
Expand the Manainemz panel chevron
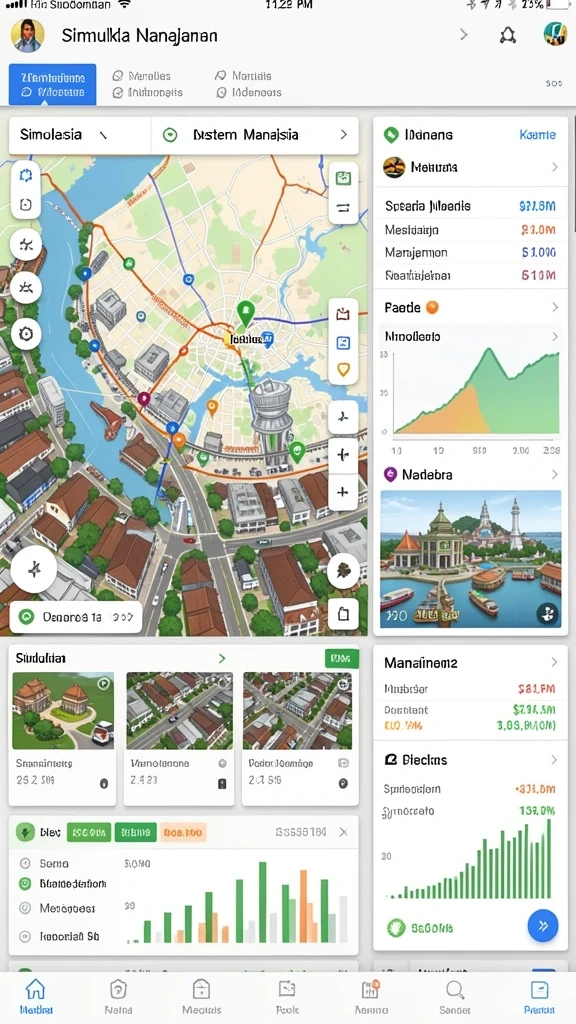coord(554,662)
